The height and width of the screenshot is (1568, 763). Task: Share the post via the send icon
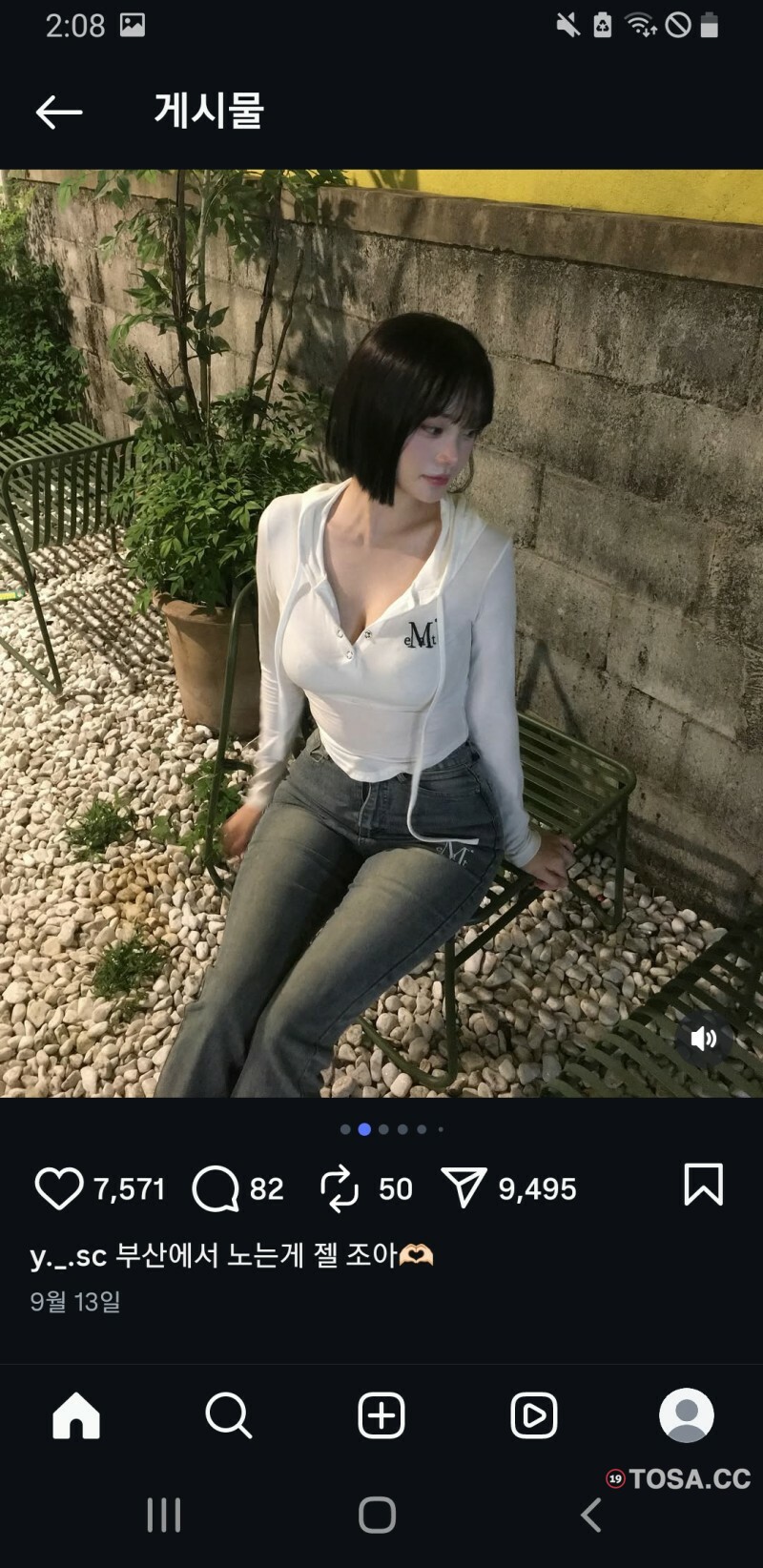click(464, 1188)
